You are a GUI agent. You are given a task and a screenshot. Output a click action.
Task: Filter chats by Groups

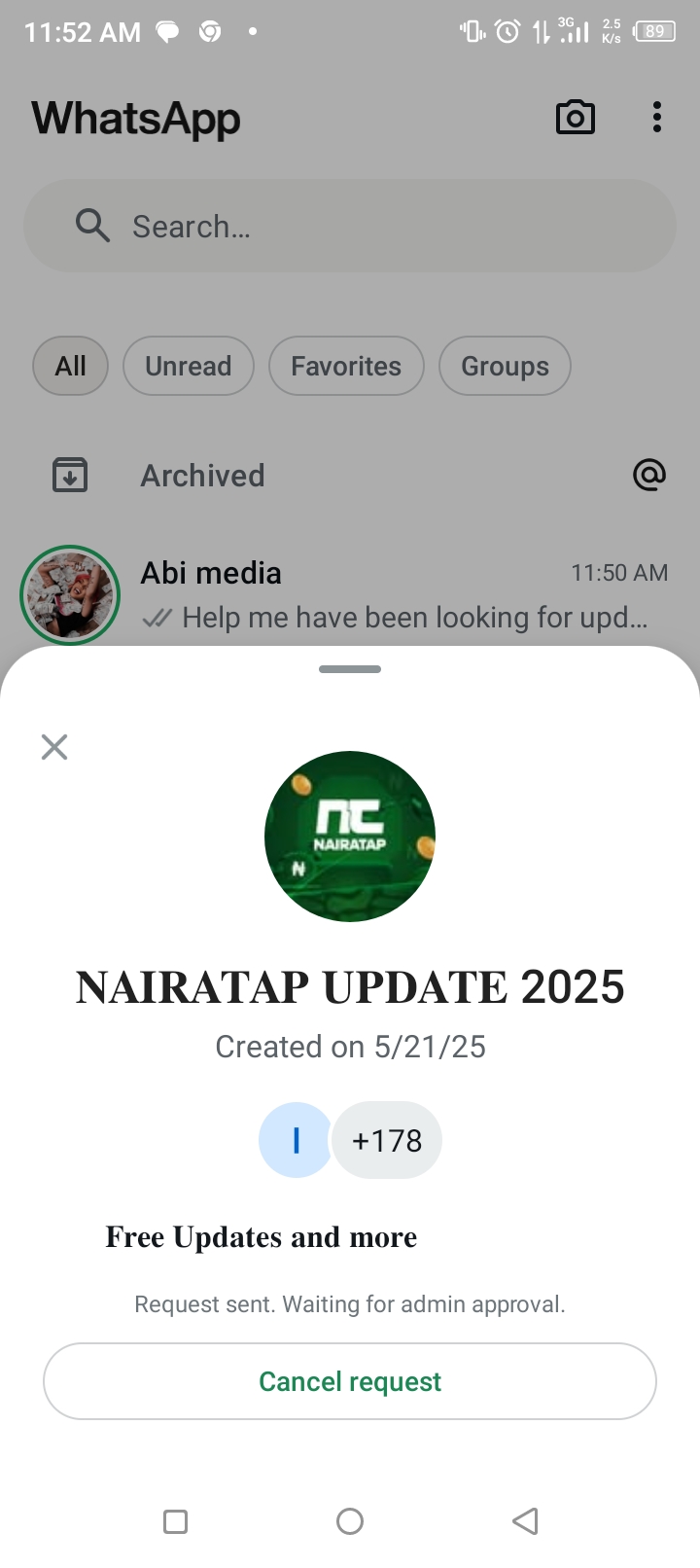point(505,367)
